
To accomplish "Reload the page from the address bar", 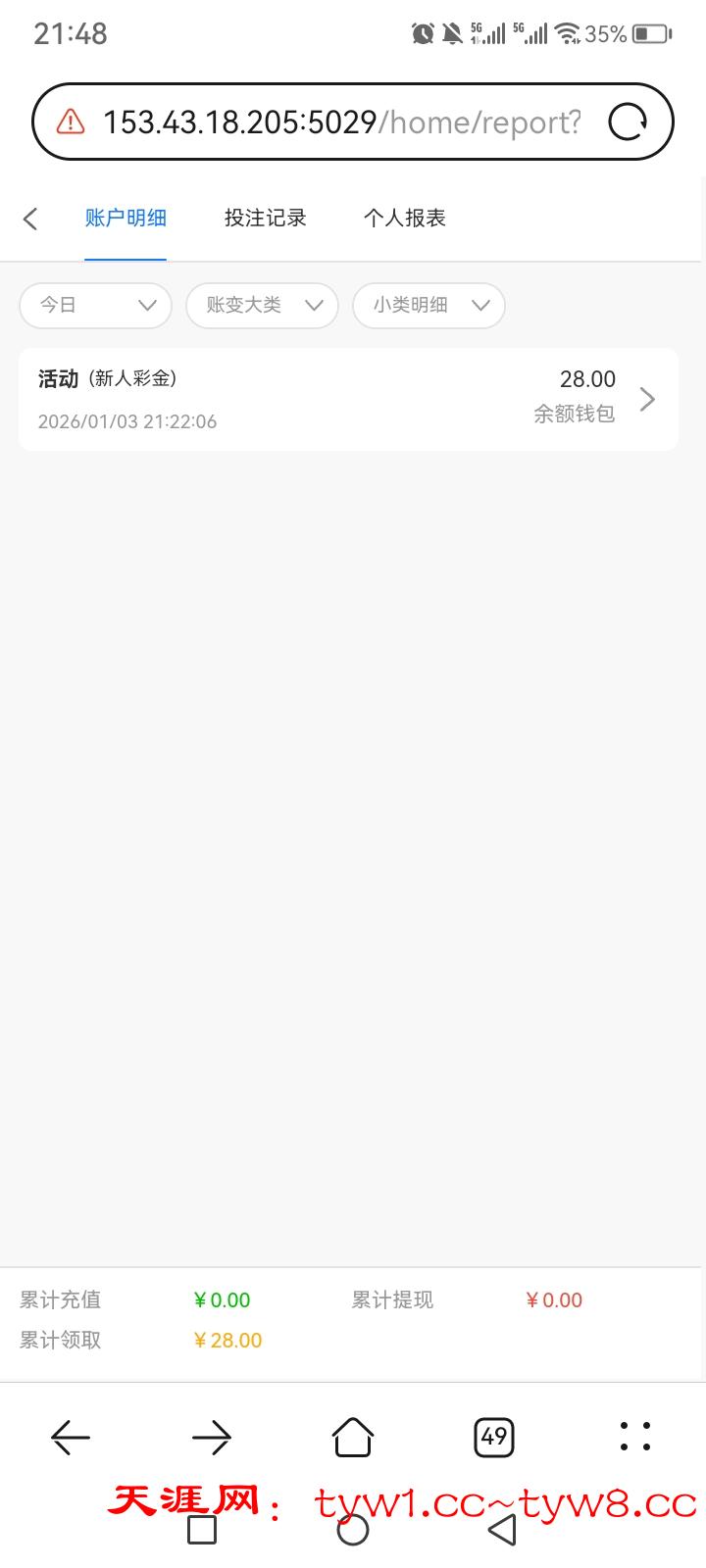I will click(628, 122).
